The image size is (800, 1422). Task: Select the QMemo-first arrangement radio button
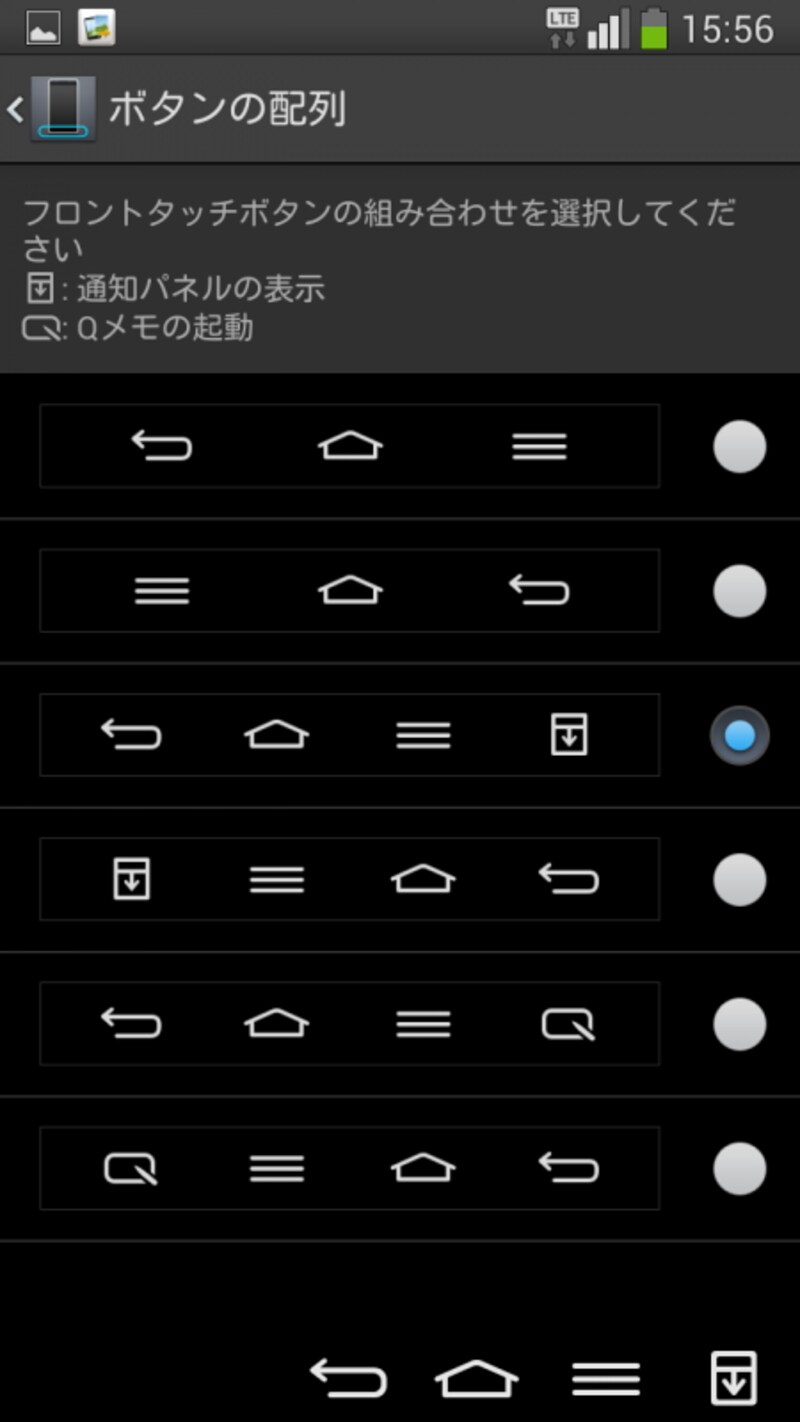pos(739,1166)
